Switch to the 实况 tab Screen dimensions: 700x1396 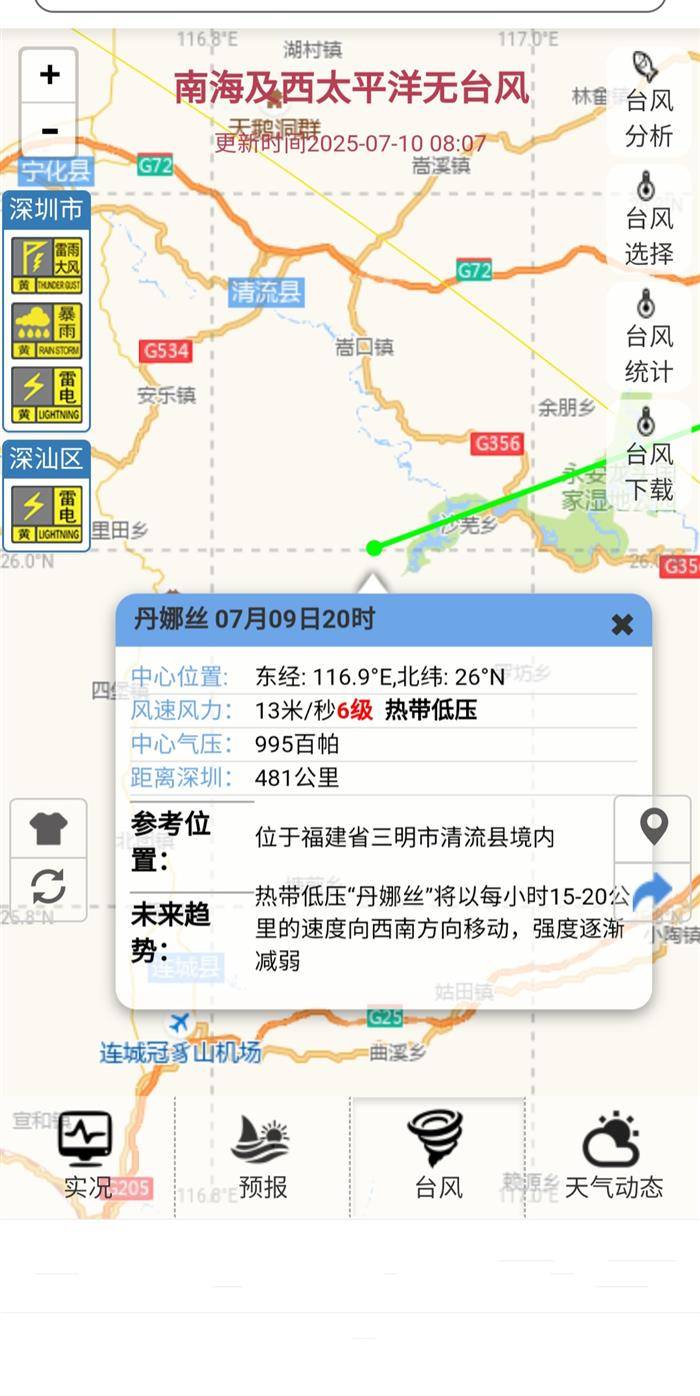[x=87, y=1156]
